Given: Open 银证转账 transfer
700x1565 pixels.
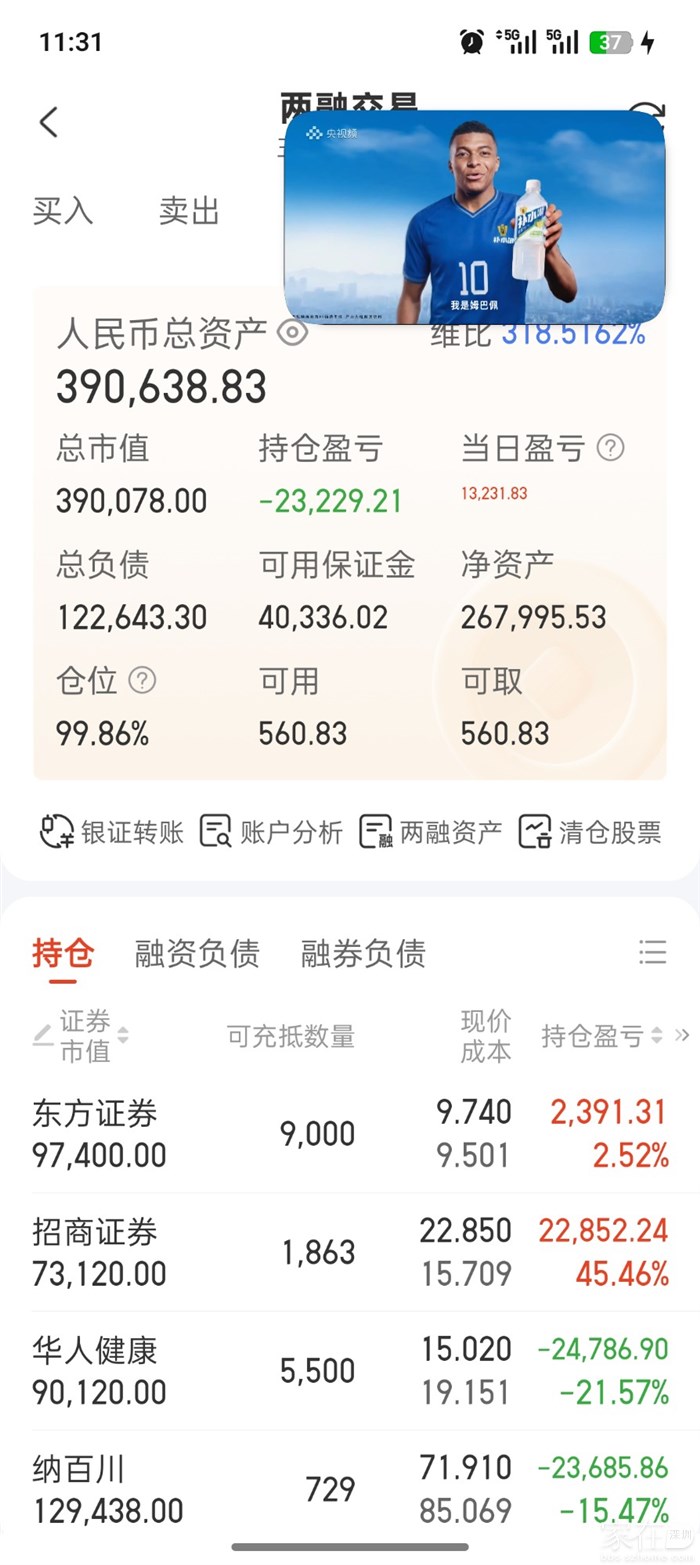Looking at the screenshot, I should click(x=112, y=831).
